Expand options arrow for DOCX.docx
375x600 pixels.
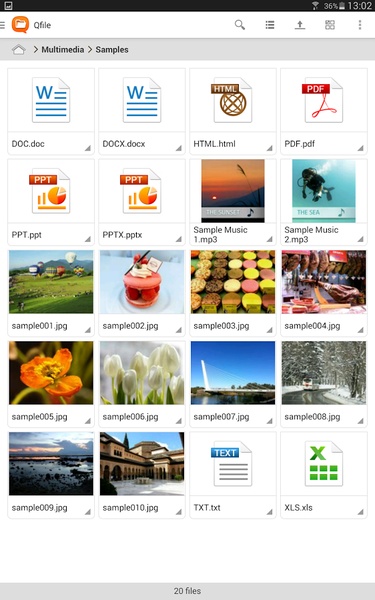point(179,148)
